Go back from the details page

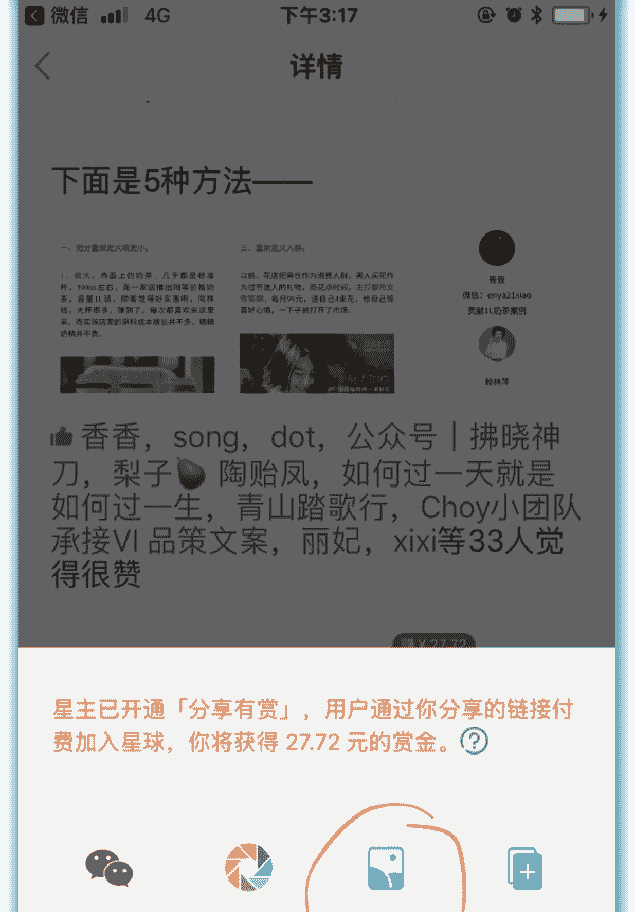(x=42, y=67)
